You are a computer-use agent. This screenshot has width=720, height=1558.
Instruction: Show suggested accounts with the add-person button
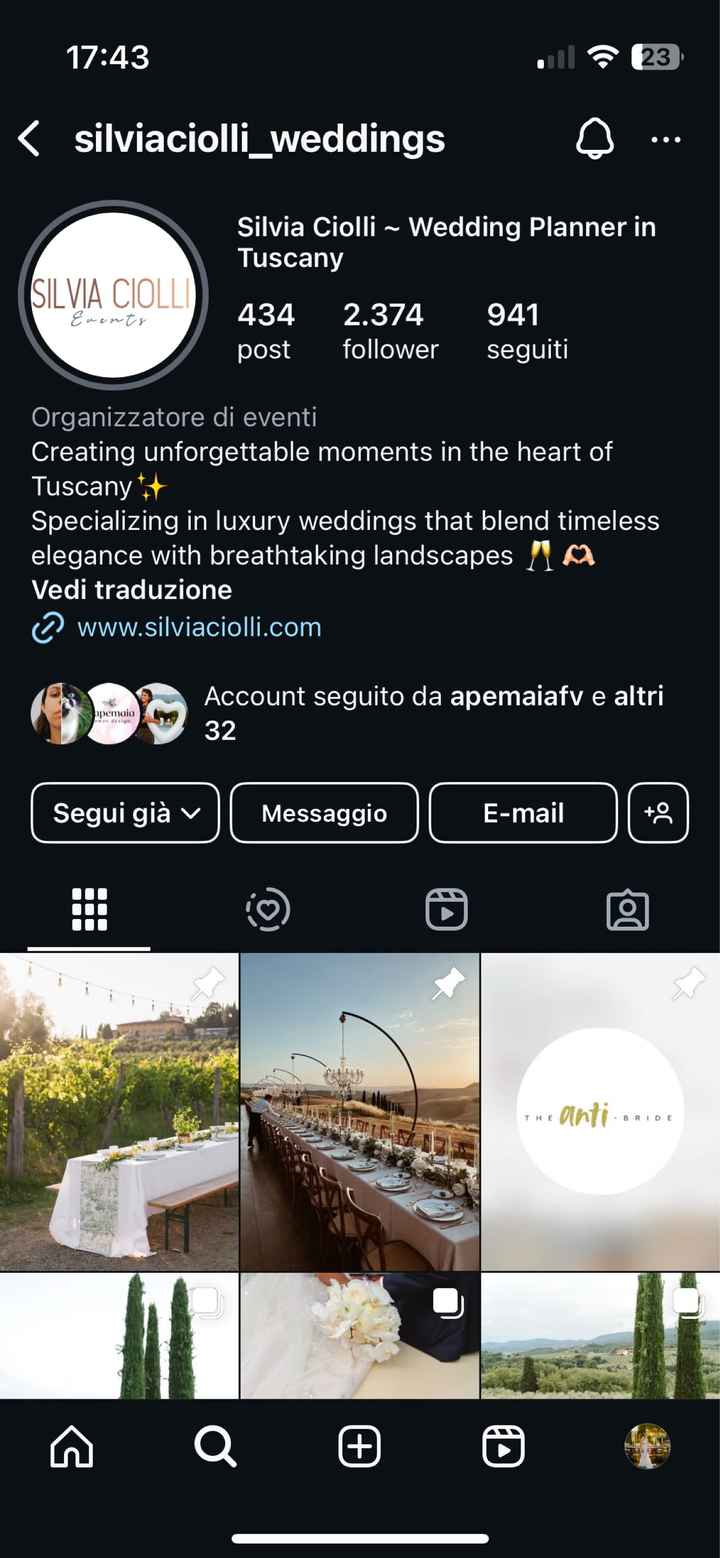(658, 813)
